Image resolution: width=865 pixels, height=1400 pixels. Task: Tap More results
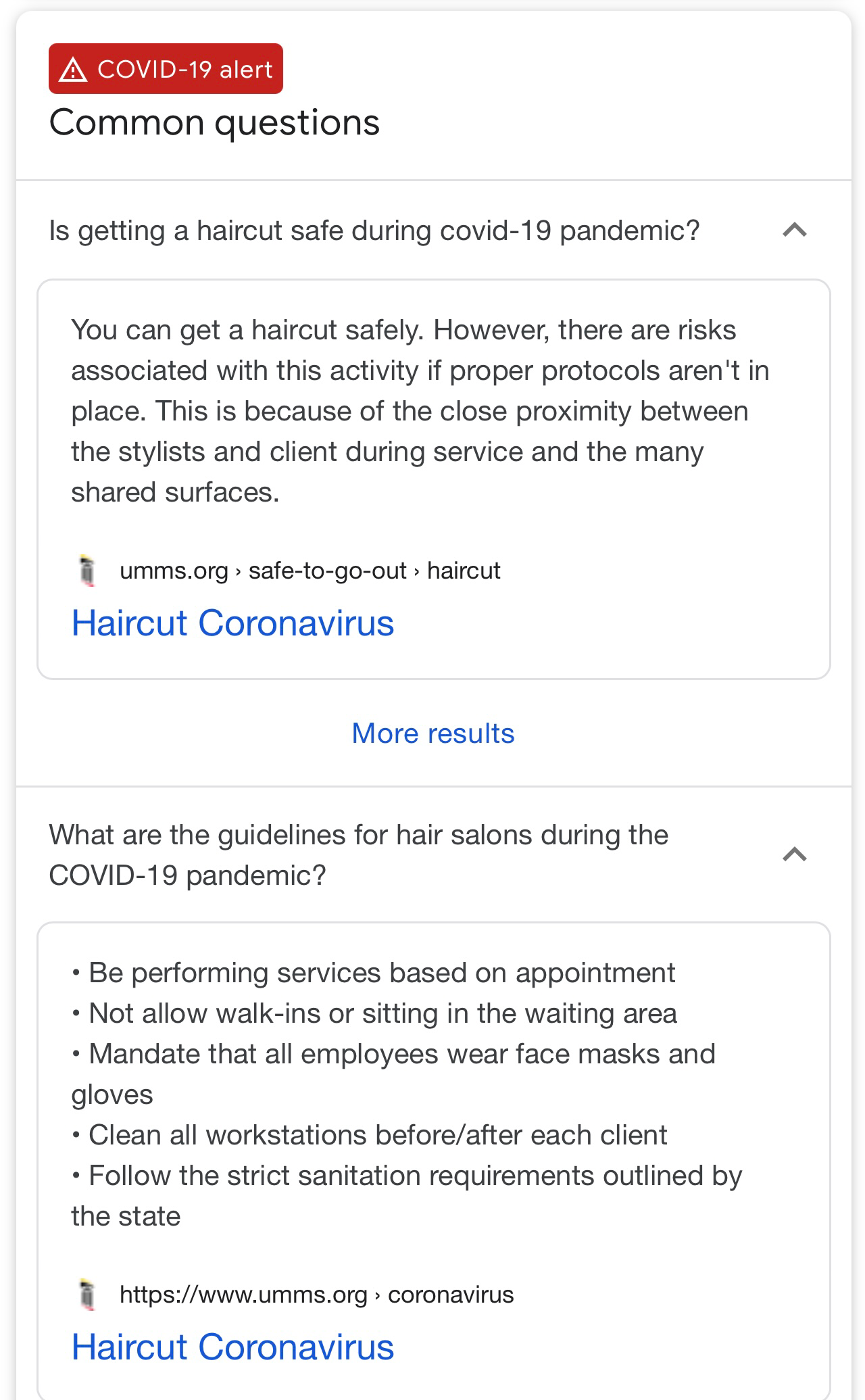pos(432,733)
